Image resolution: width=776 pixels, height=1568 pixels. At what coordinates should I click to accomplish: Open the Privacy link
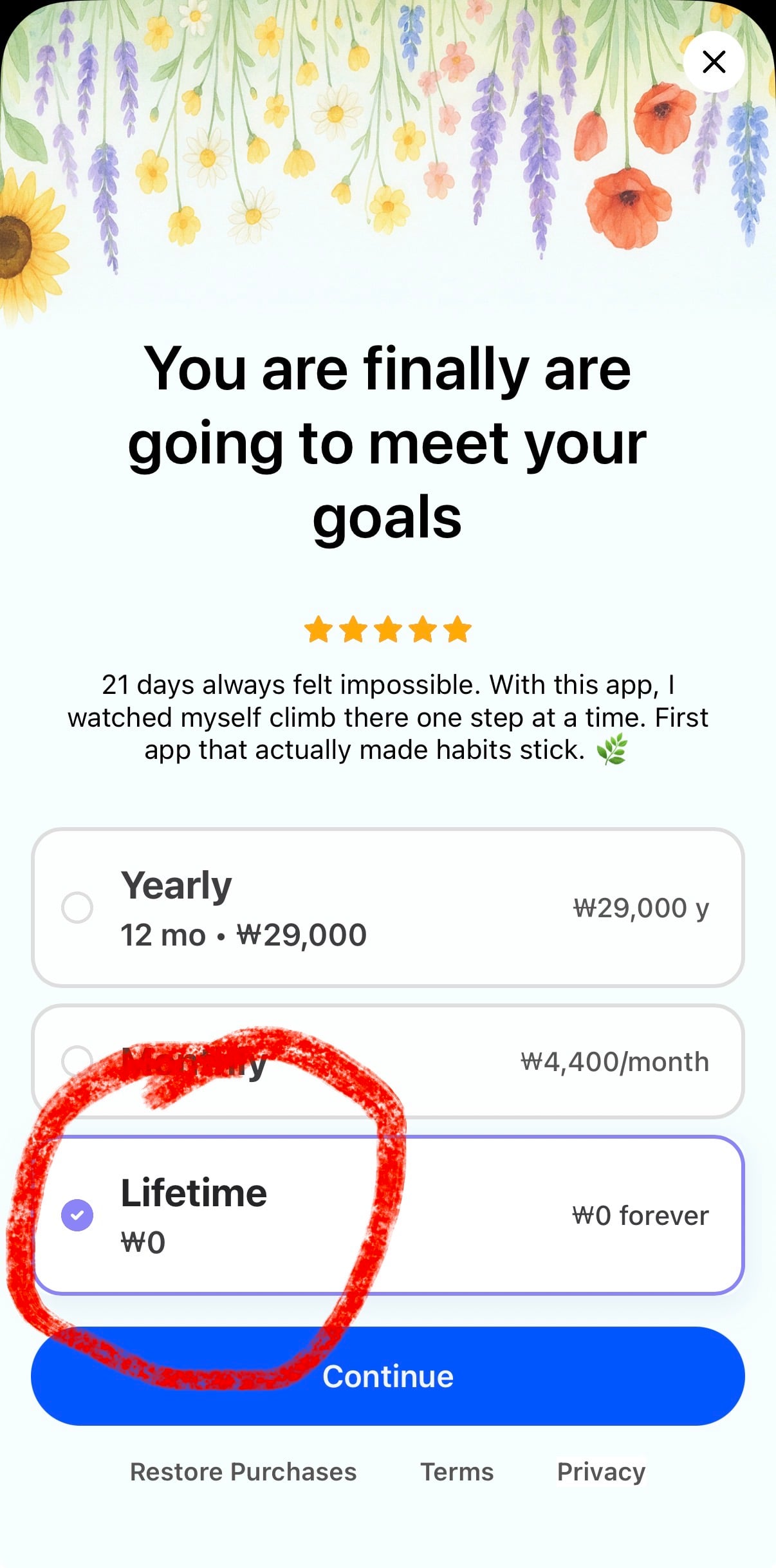pos(601,1472)
